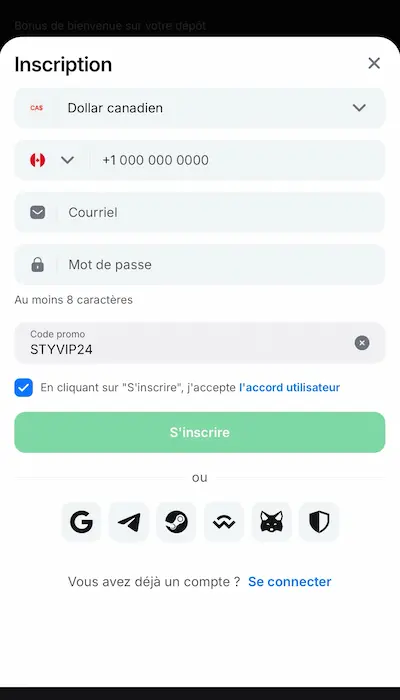Go to Se connecter
Image resolution: width=400 pixels, height=700 pixels.
tap(290, 582)
